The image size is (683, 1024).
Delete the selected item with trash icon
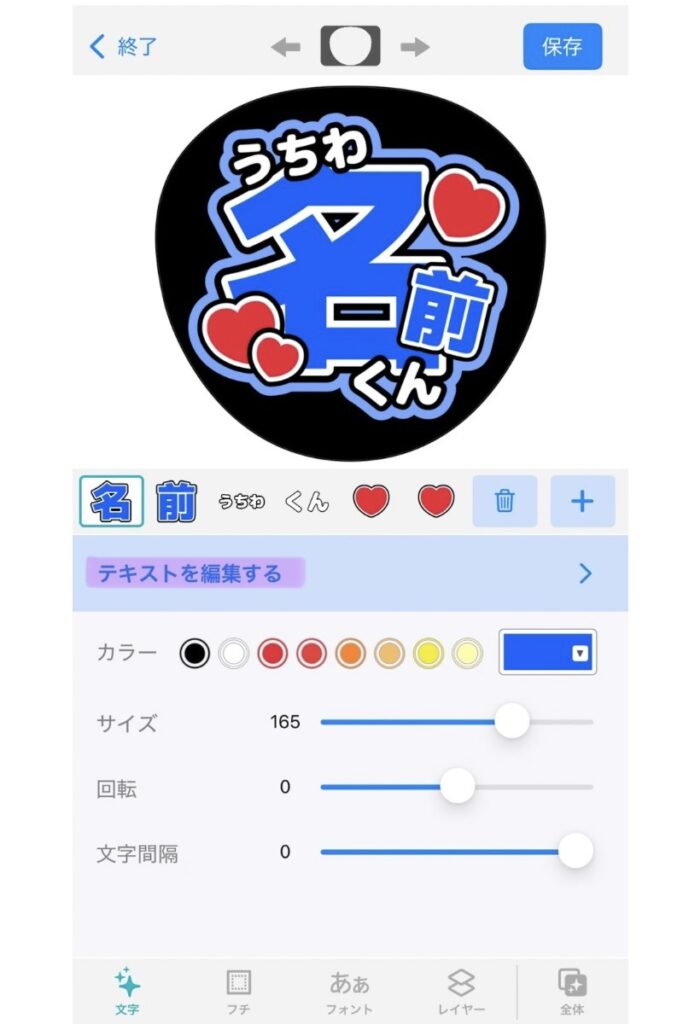[x=505, y=501]
